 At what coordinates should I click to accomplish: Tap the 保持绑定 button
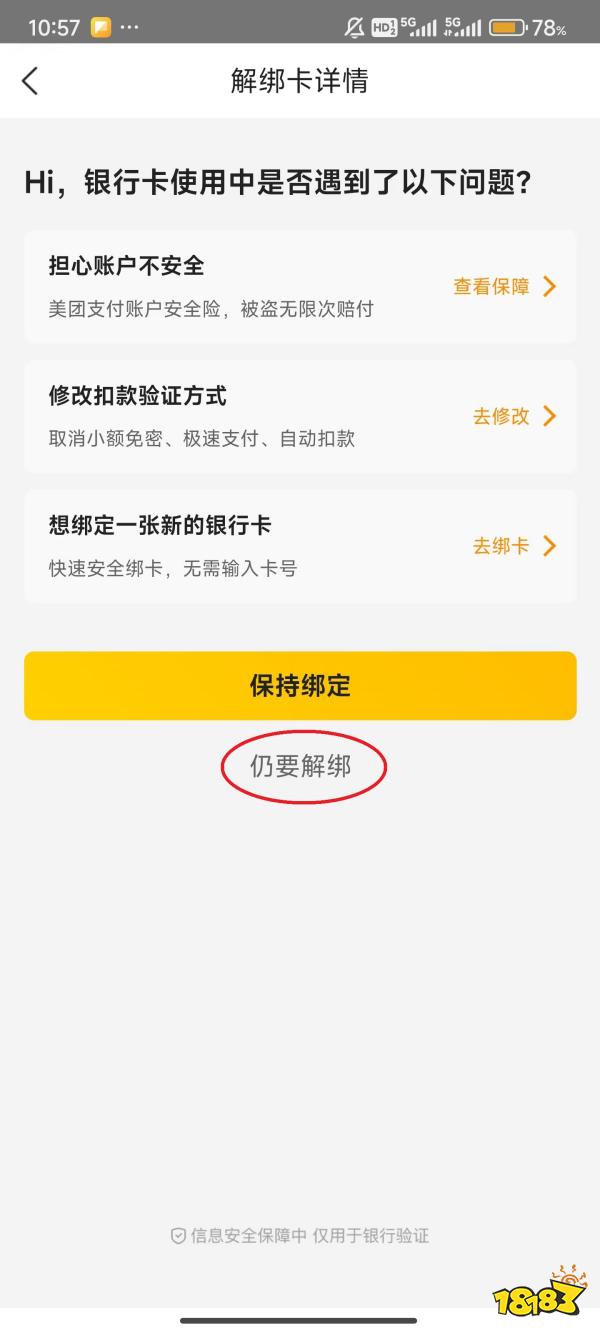pyautogui.click(x=300, y=686)
